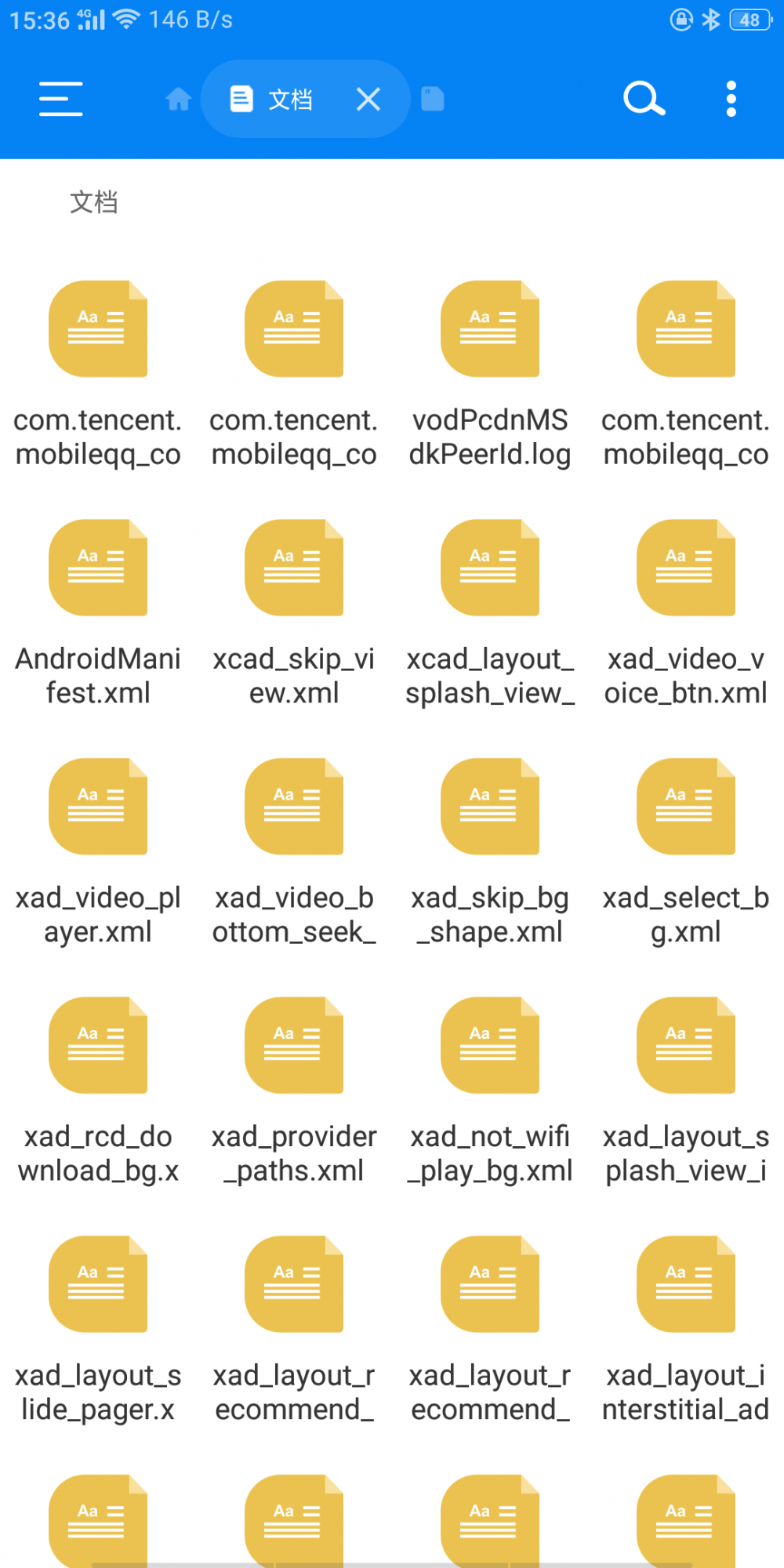The image size is (784, 1568).
Task: Select the 文档 tab label
Action: pos(290,99)
